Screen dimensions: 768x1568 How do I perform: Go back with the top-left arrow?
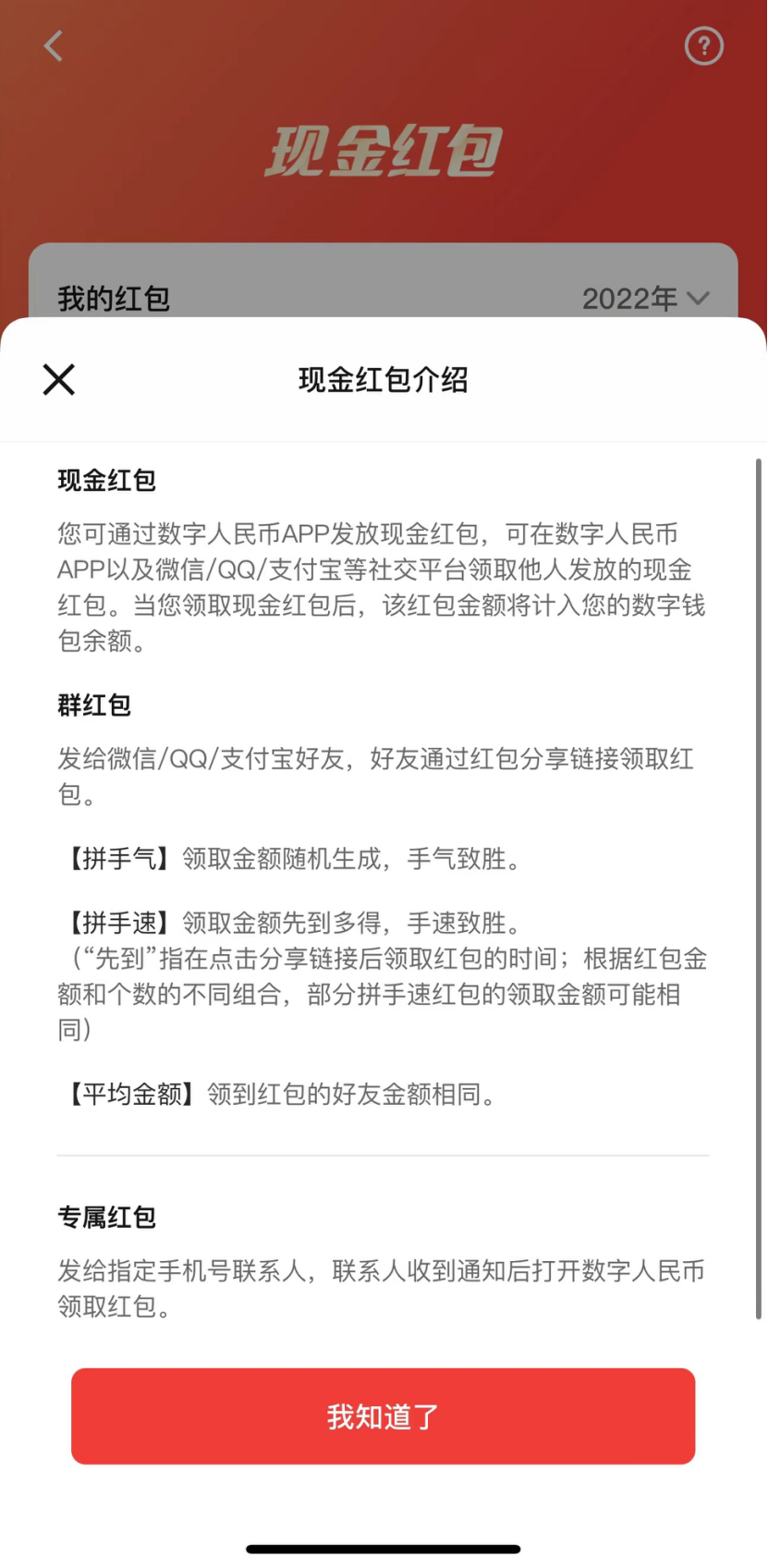point(54,45)
